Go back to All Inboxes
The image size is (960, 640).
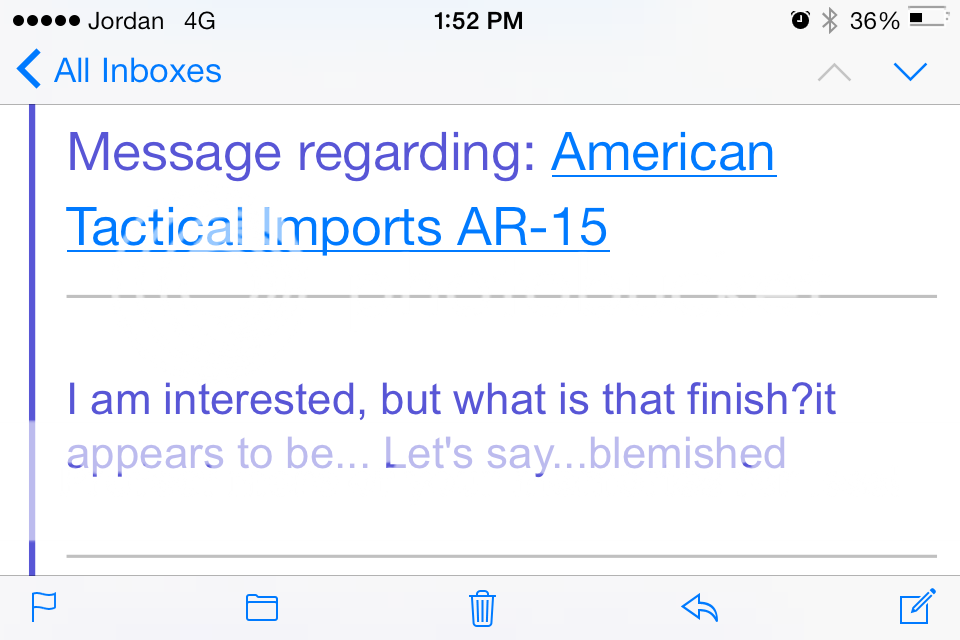pos(119,71)
